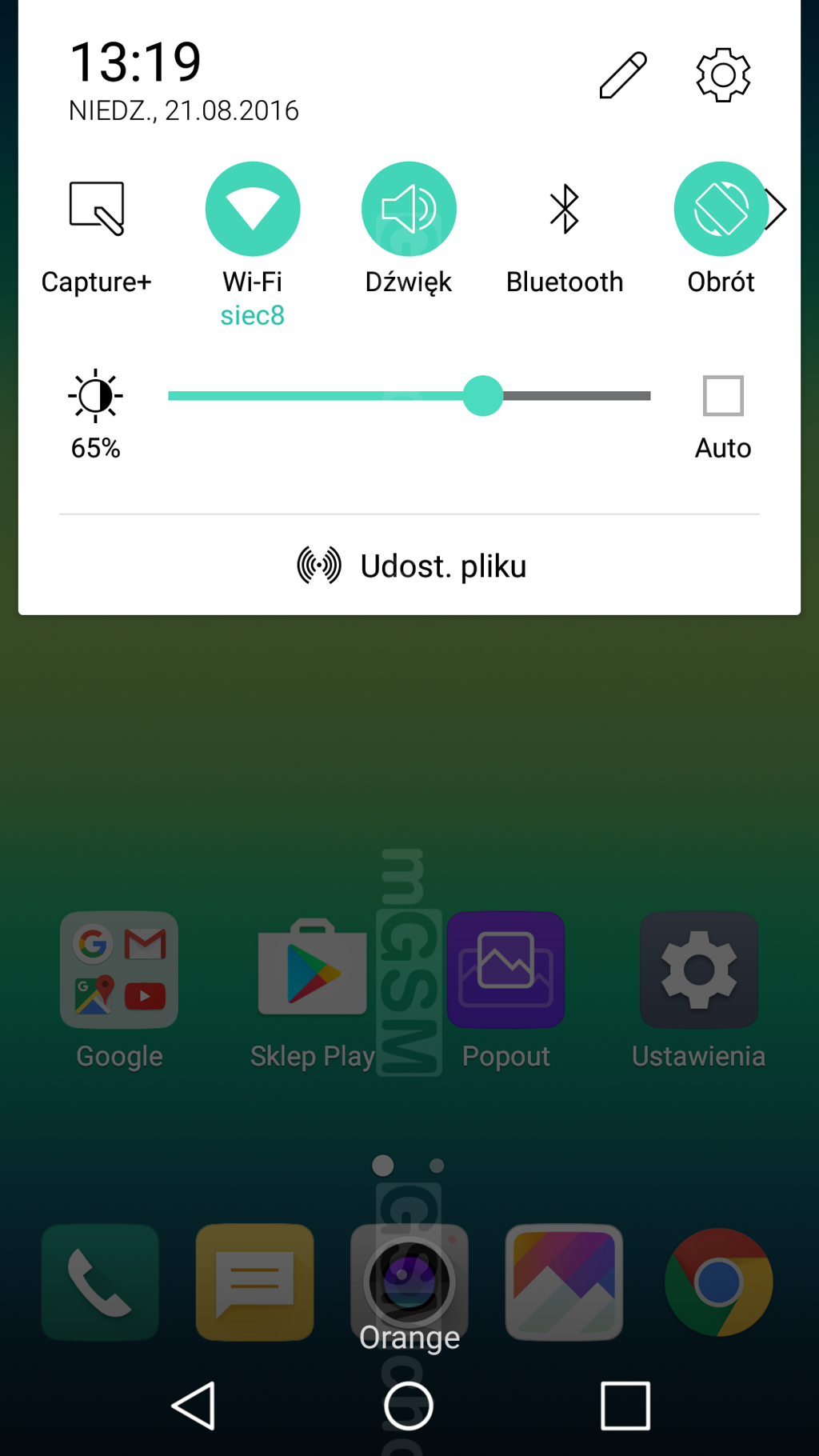Enable Bluetooth
This screenshot has width=819, height=1456.
(565, 209)
